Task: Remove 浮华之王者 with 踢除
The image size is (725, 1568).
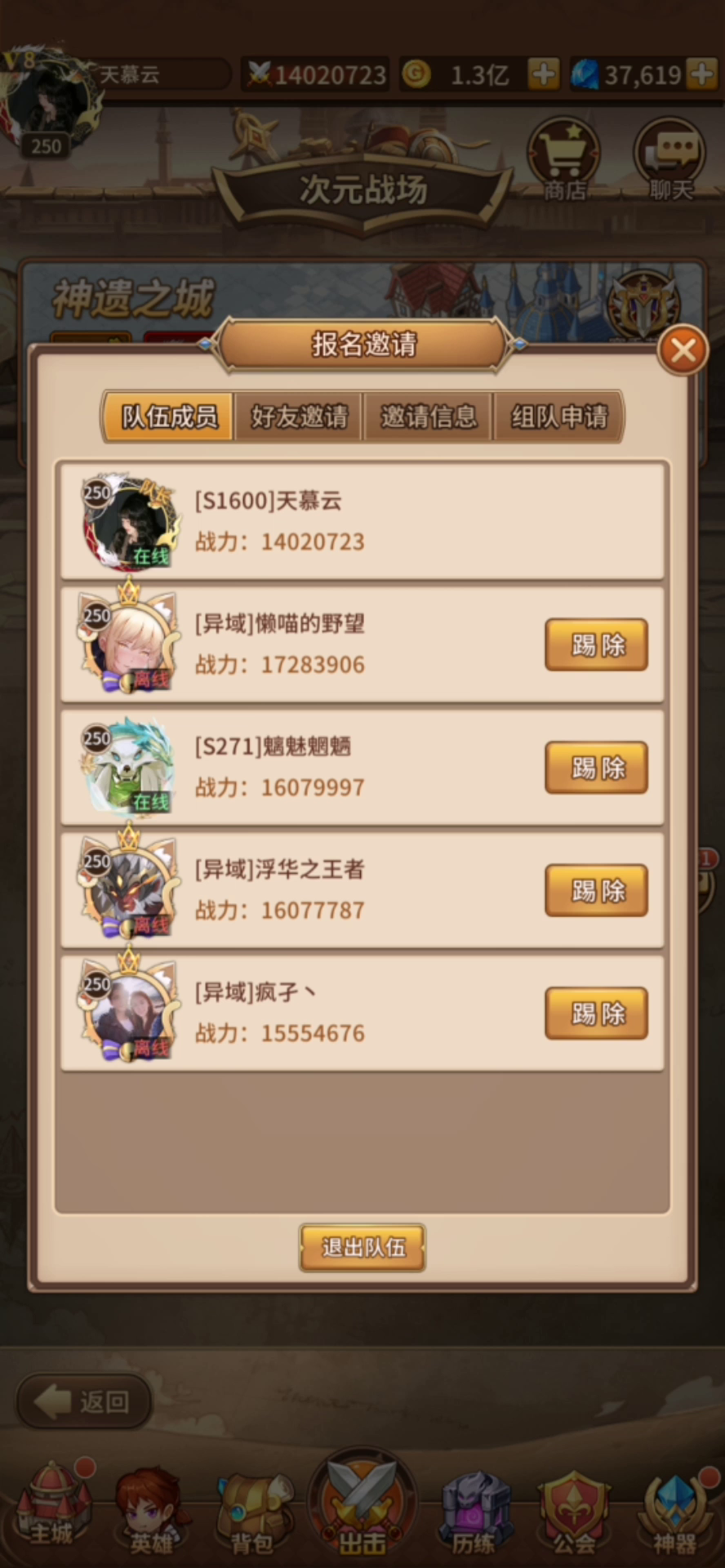Action: (597, 890)
